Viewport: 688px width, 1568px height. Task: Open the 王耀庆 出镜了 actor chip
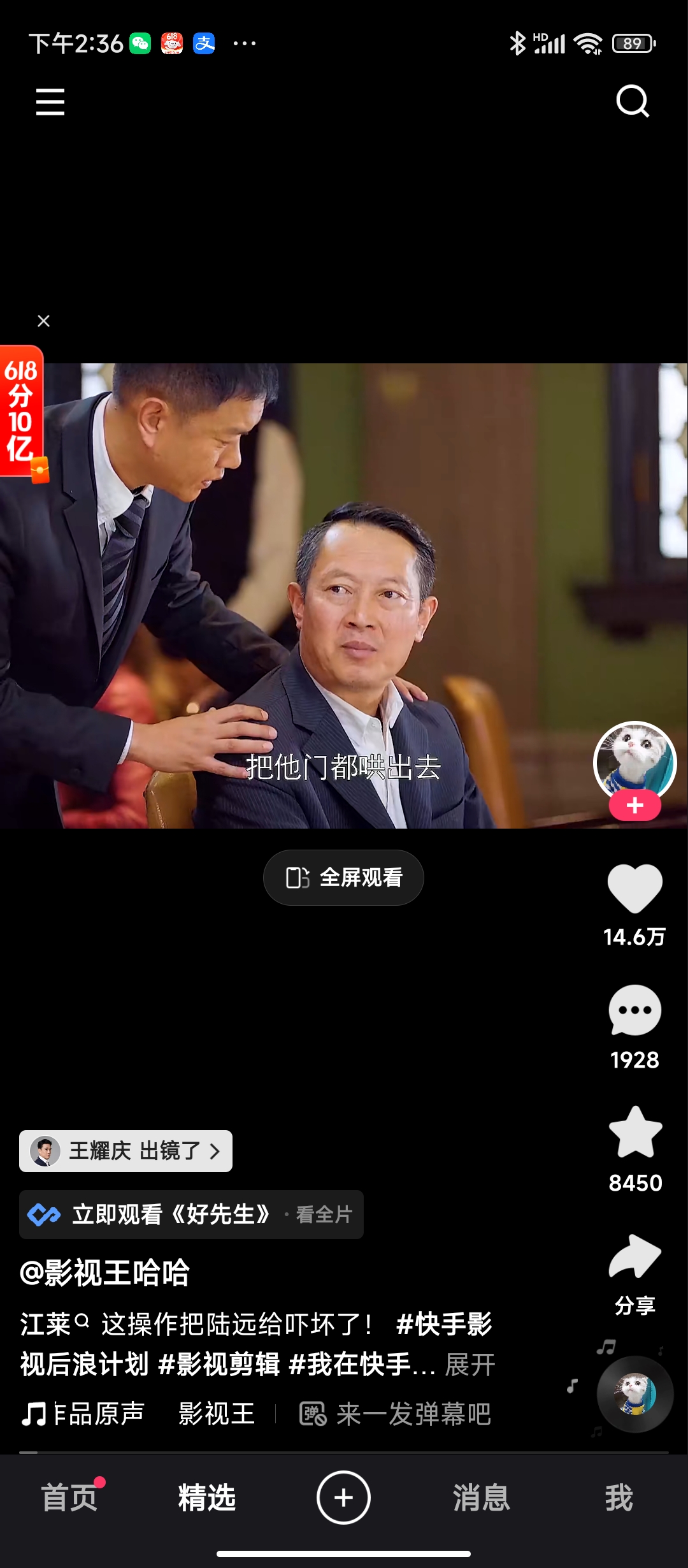[x=125, y=1151]
